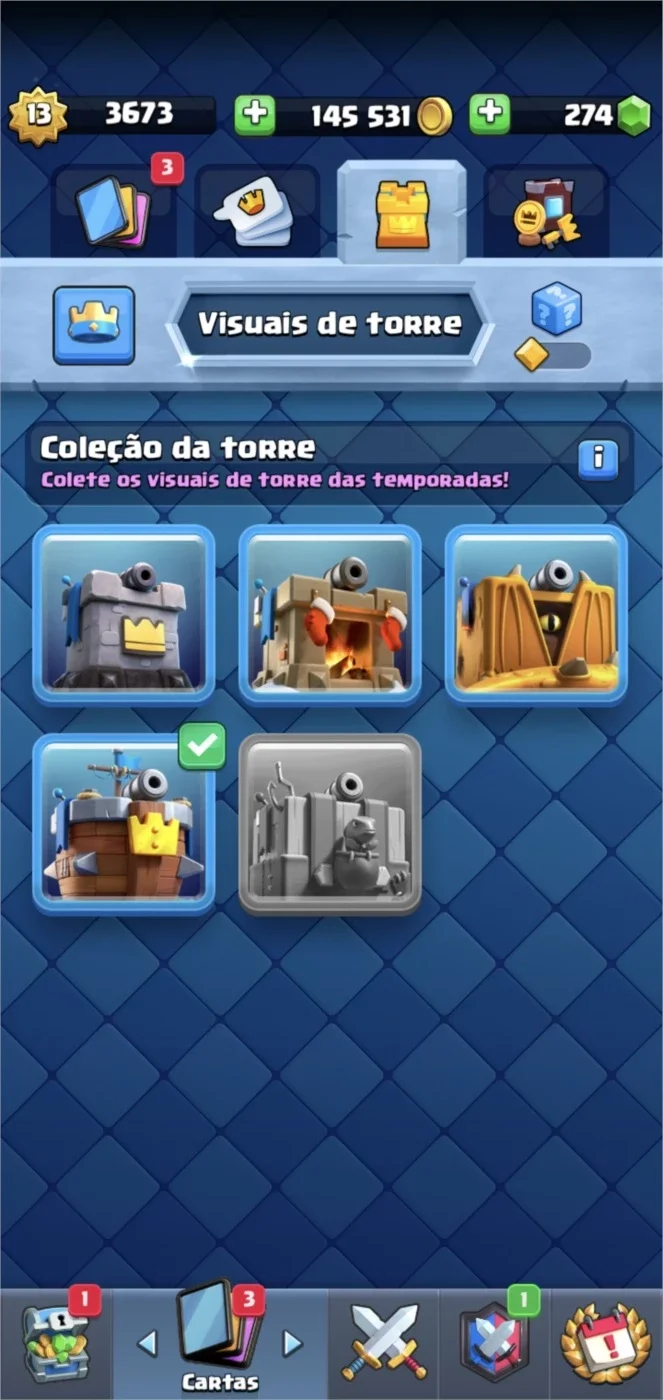Select the default gray stone tower skin
This screenshot has width=663, height=1400.
point(124,615)
